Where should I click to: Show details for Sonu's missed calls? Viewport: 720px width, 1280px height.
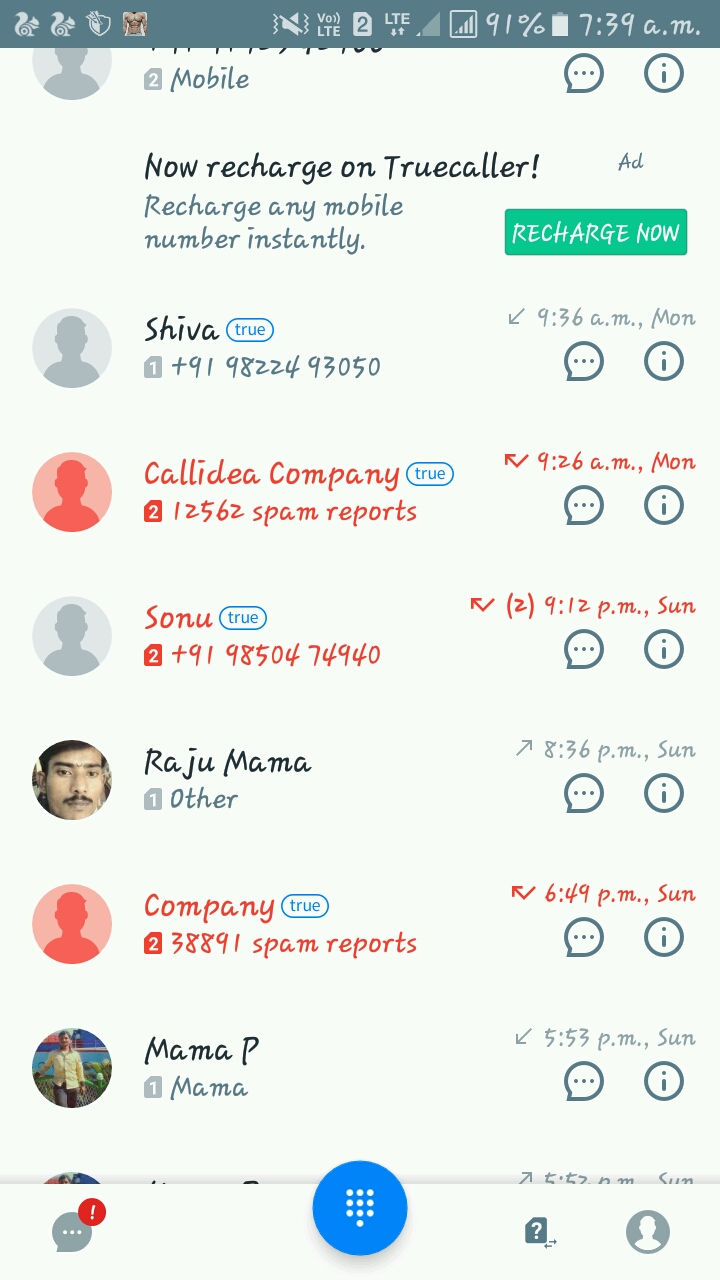pos(663,649)
